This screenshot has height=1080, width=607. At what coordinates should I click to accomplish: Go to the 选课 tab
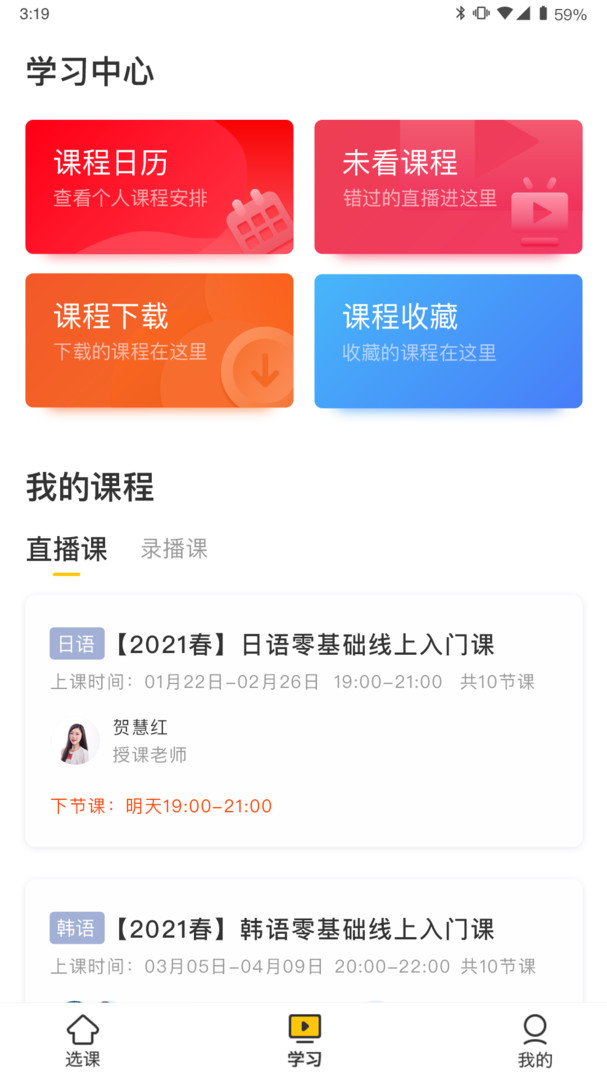pyautogui.click(x=83, y=1041)
